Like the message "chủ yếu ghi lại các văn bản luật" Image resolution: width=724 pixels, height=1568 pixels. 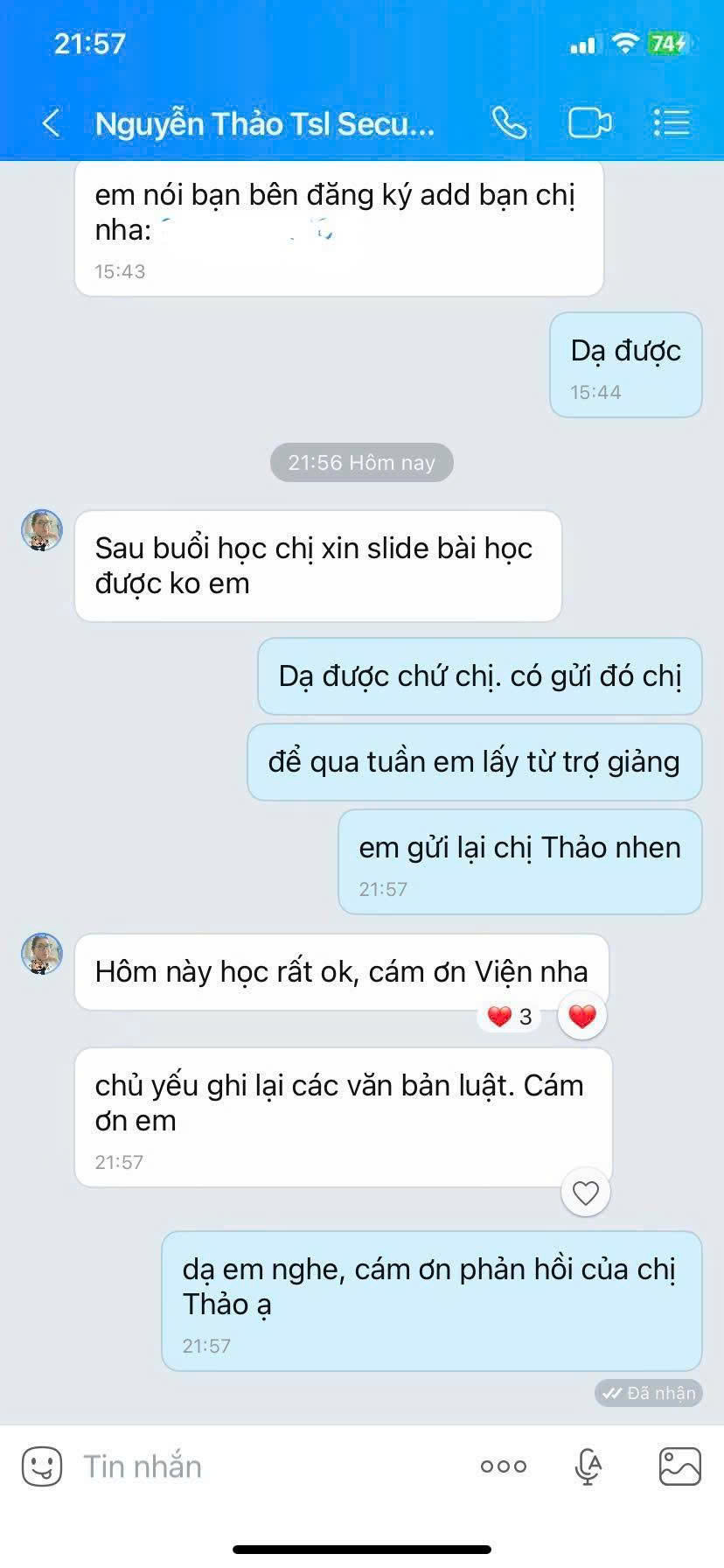point(585,1193)
